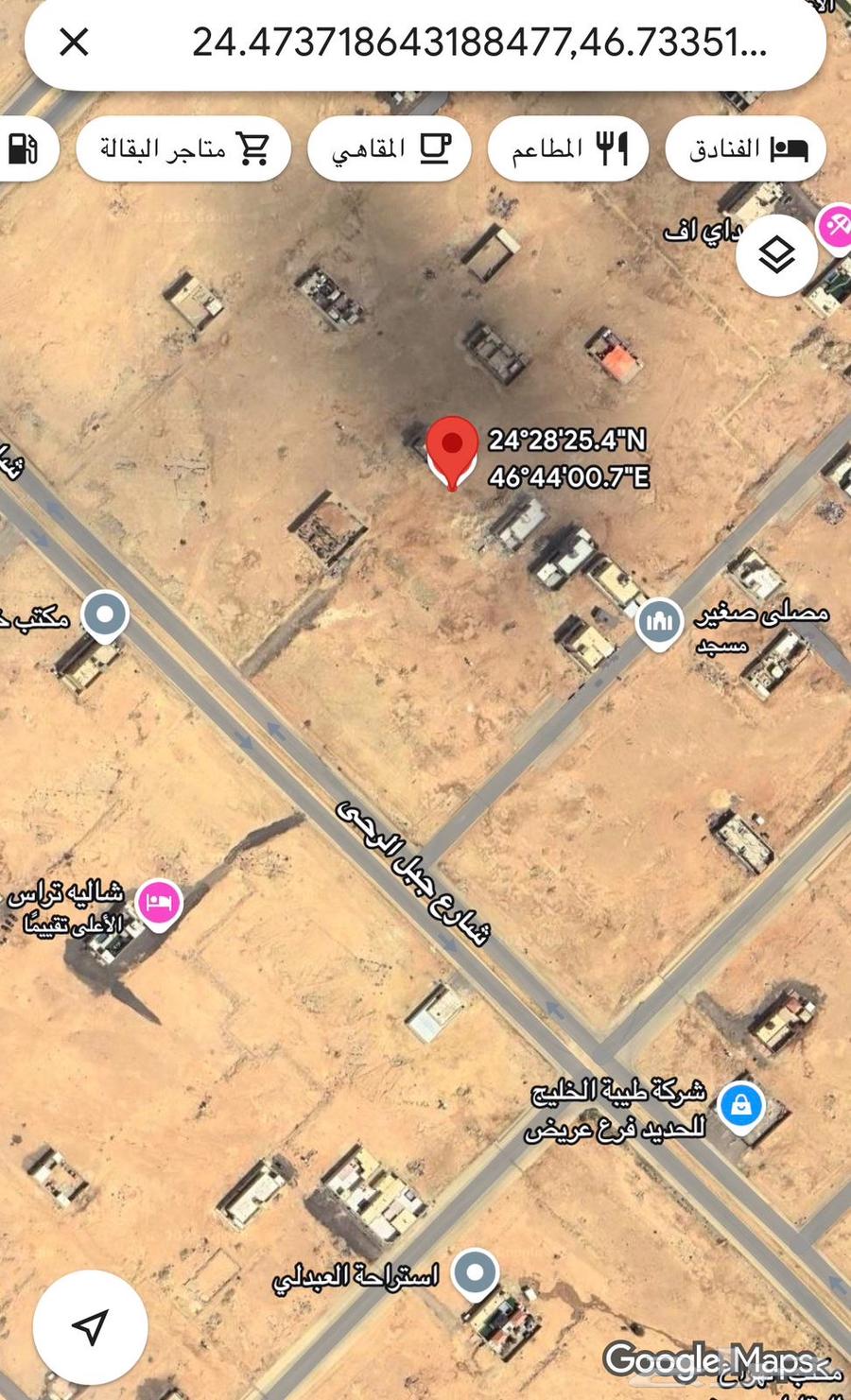View استراحة العبدلي place marker
Screen dimensions: 851x1400
(475, 1272)
